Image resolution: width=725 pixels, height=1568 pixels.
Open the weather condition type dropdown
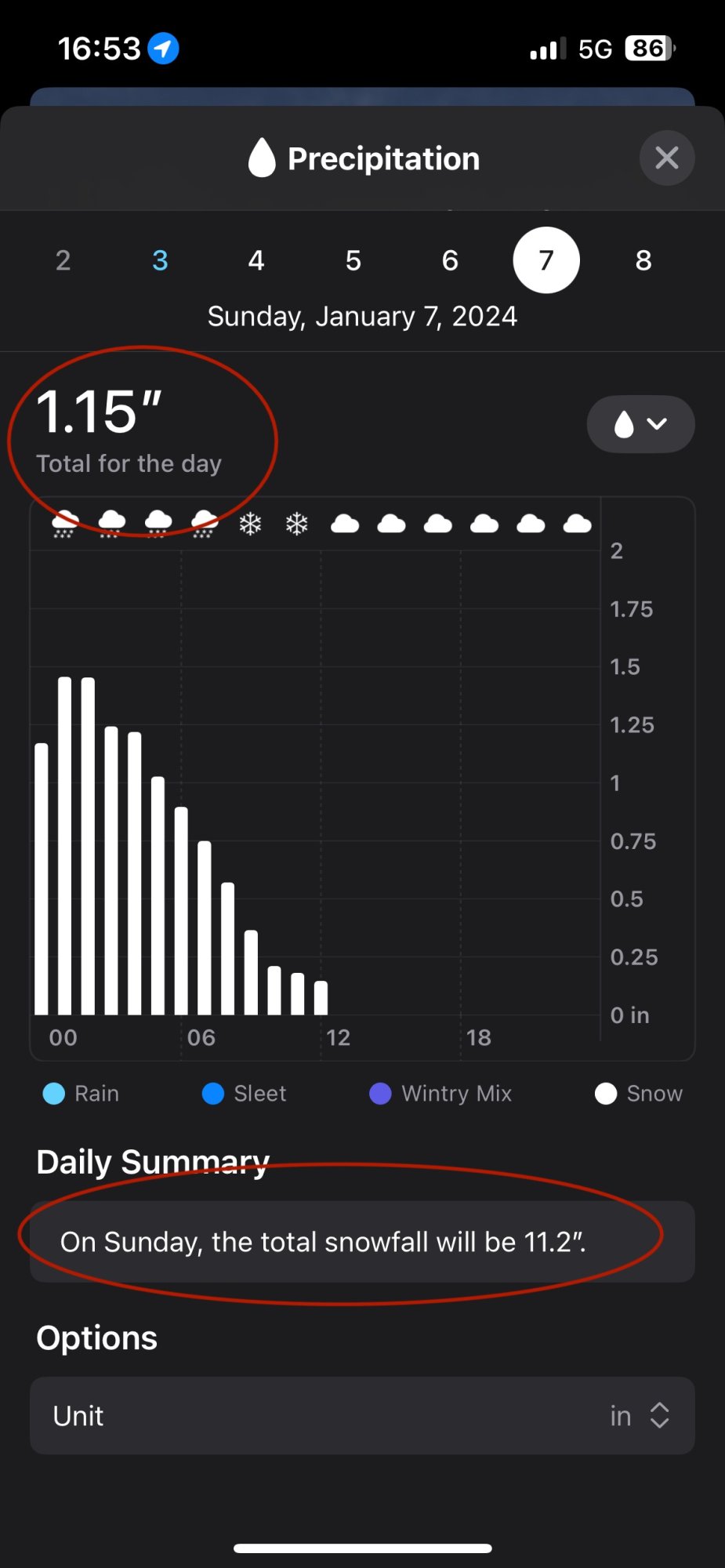pos(640,424)
